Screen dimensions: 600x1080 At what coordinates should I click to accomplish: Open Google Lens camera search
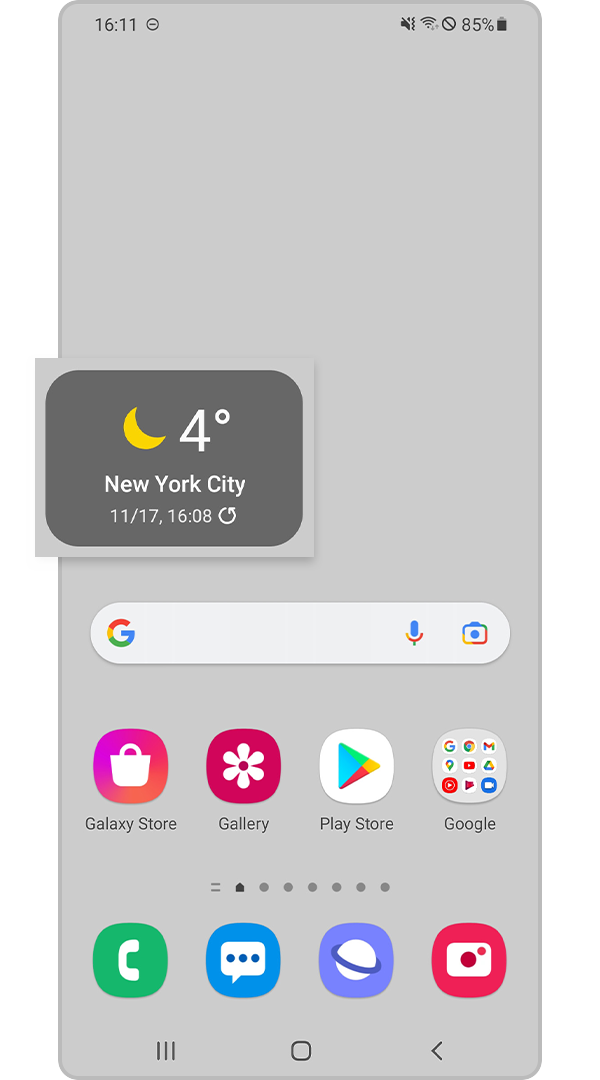[x=474, y=633]
